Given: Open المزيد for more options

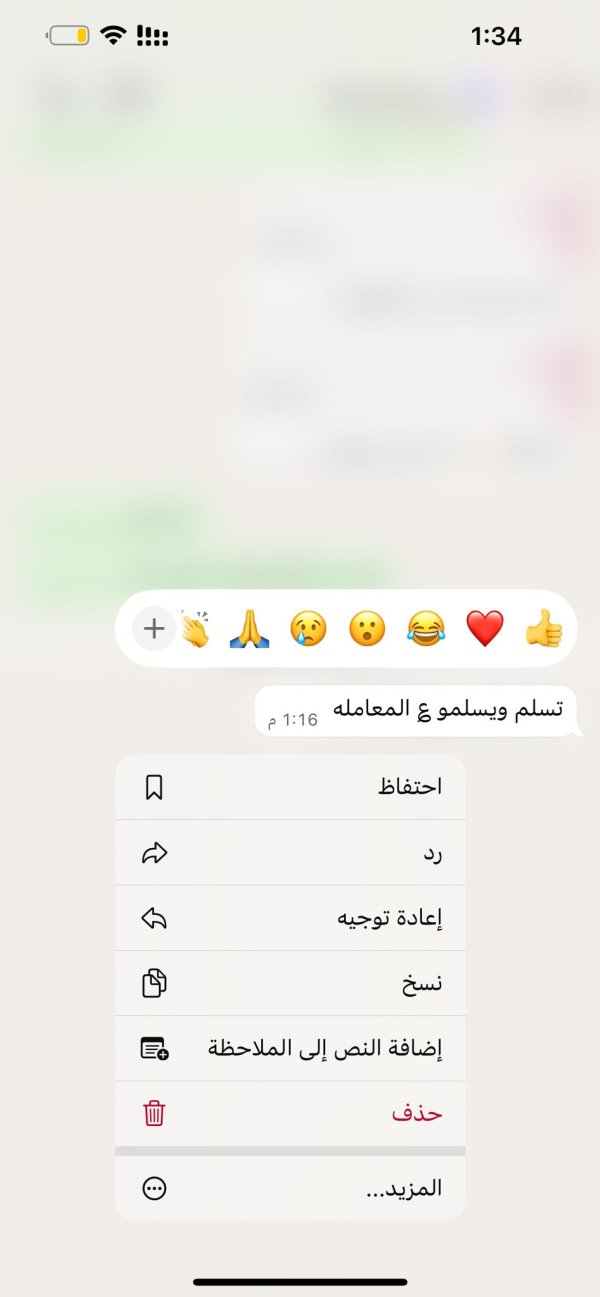Looking at the screenshot, I should coord(290,1188).
